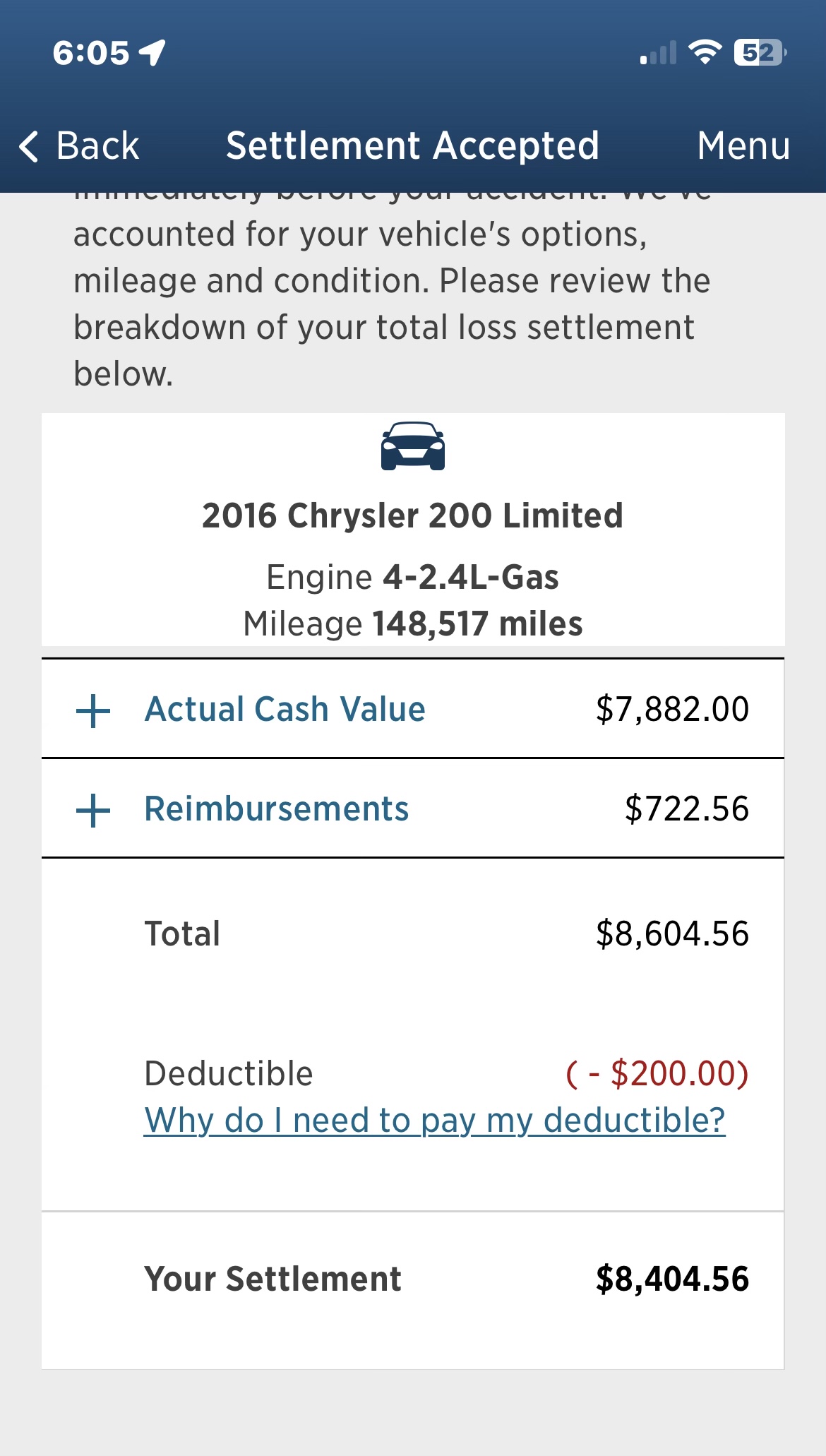The height and width of the screenshot is (1456, 826).
Task: Click the deductible amount shown in red
Action: coord(656,1074)
